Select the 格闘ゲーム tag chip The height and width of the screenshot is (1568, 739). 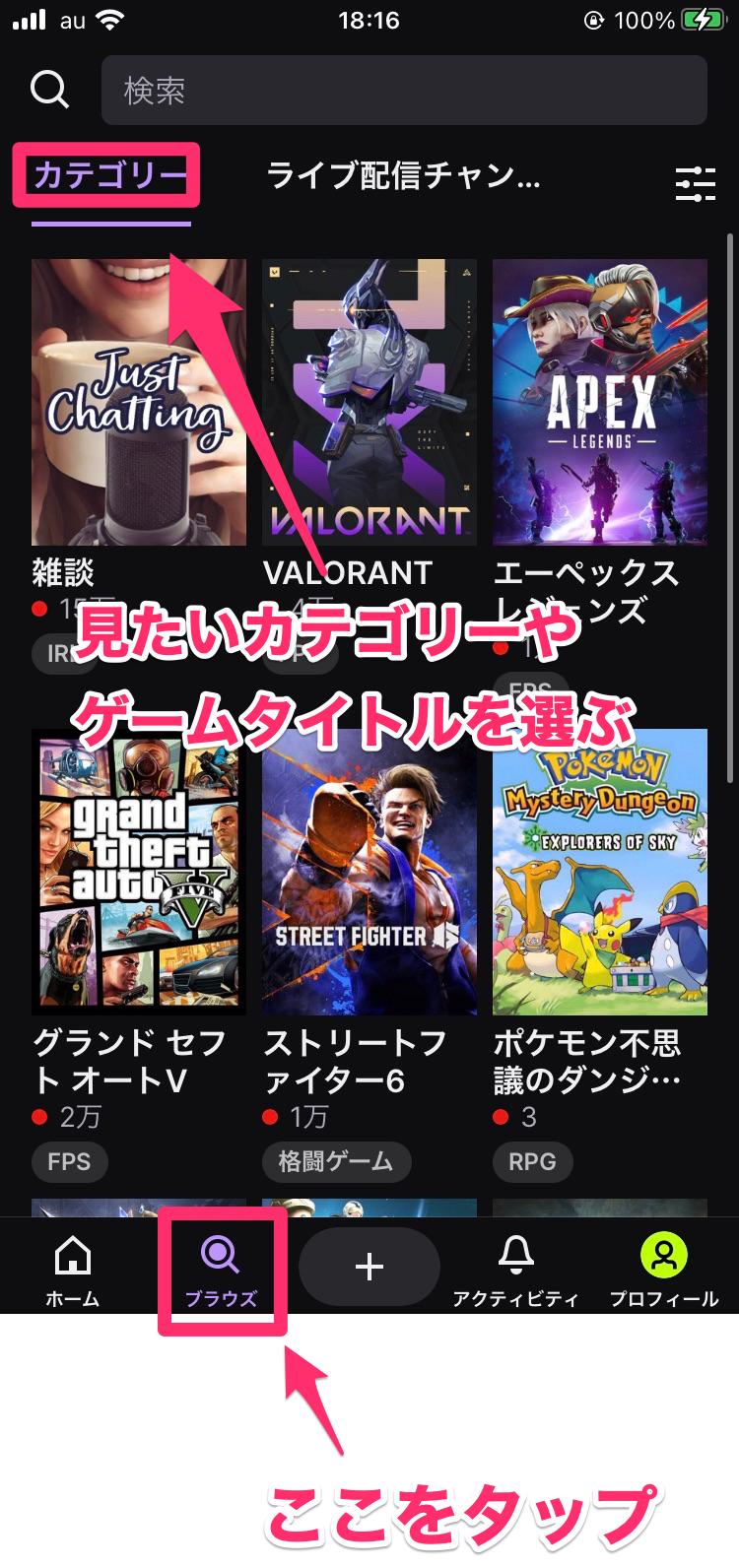[336, 1162]
